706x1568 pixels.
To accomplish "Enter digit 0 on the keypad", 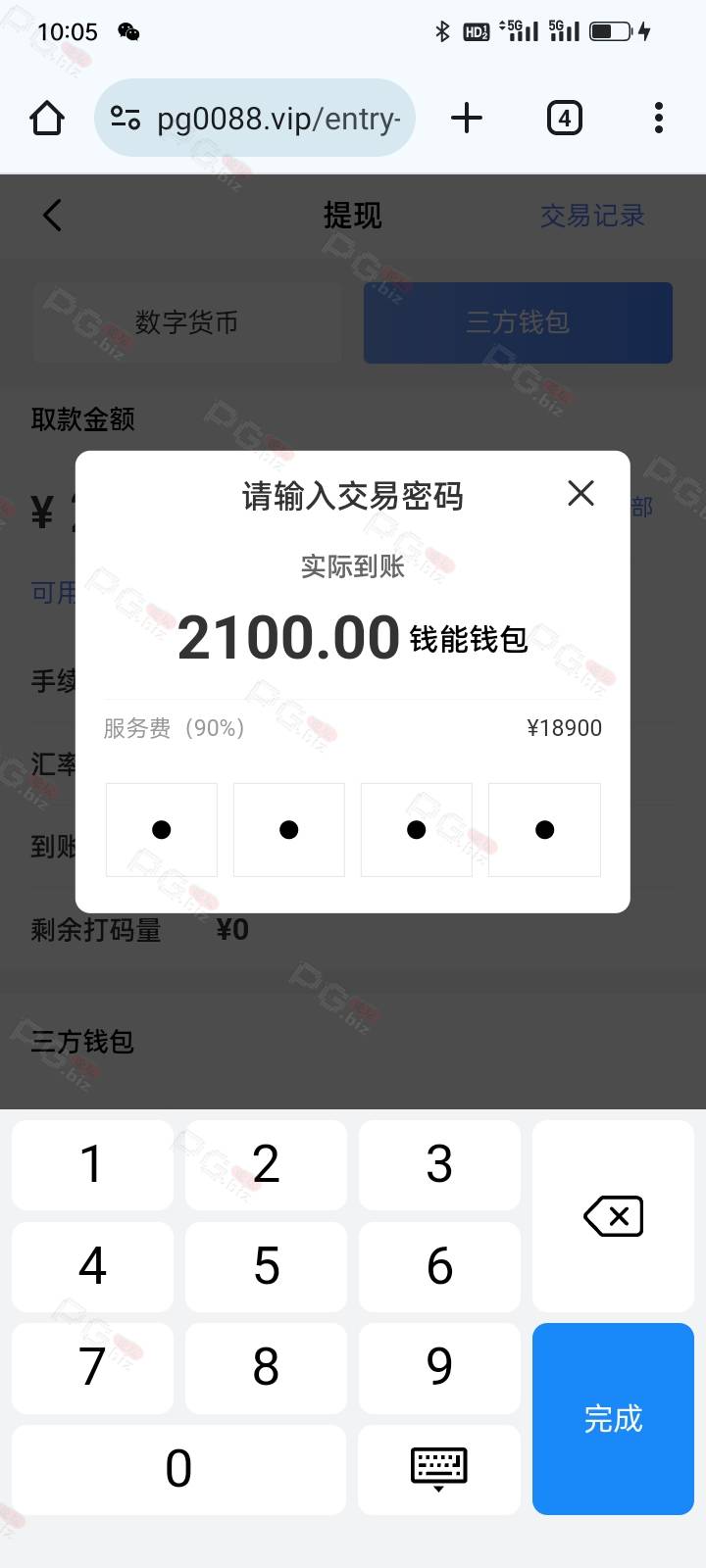I will (x=178, y=1469).
